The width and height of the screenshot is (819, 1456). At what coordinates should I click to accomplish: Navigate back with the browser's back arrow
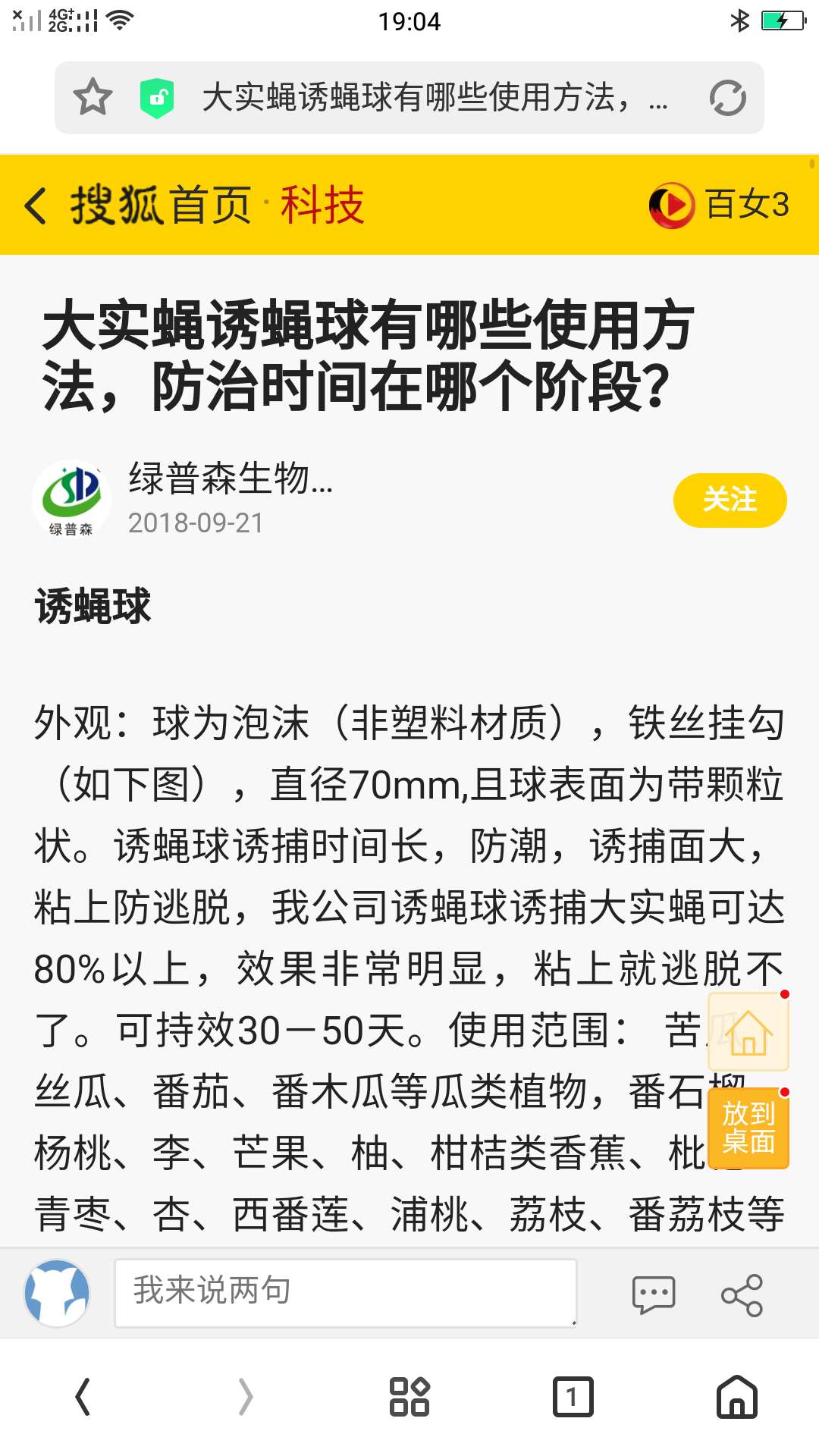(x=82, y=1397)
